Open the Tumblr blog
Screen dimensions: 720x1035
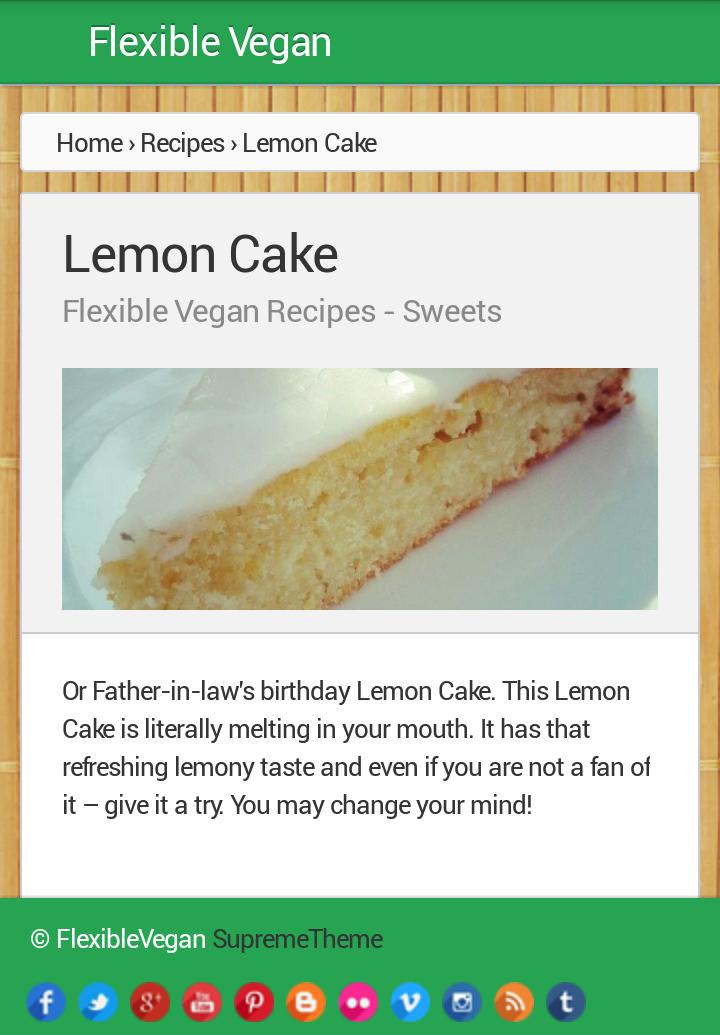click(x=566, y=1002)
